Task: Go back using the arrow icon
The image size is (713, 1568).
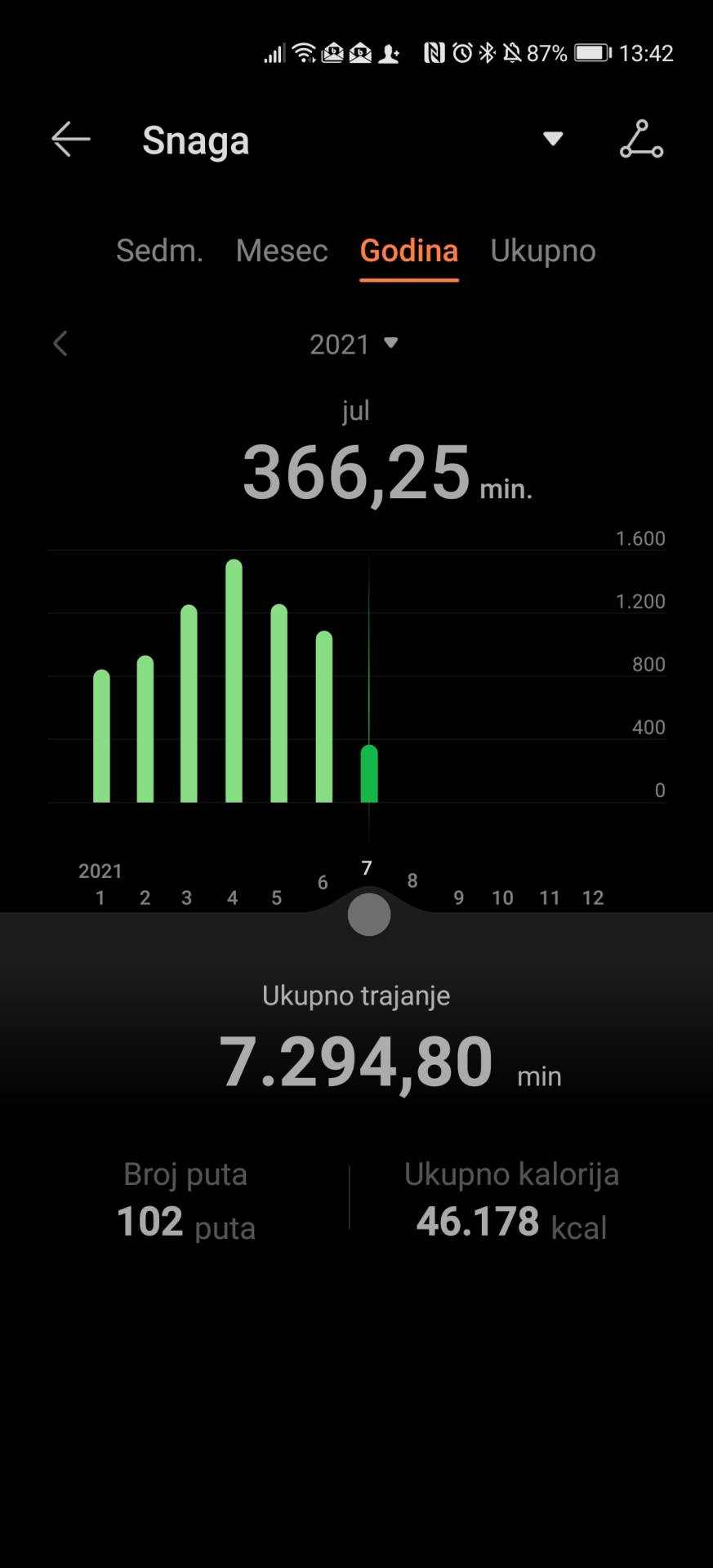Action: pos(71,140)
